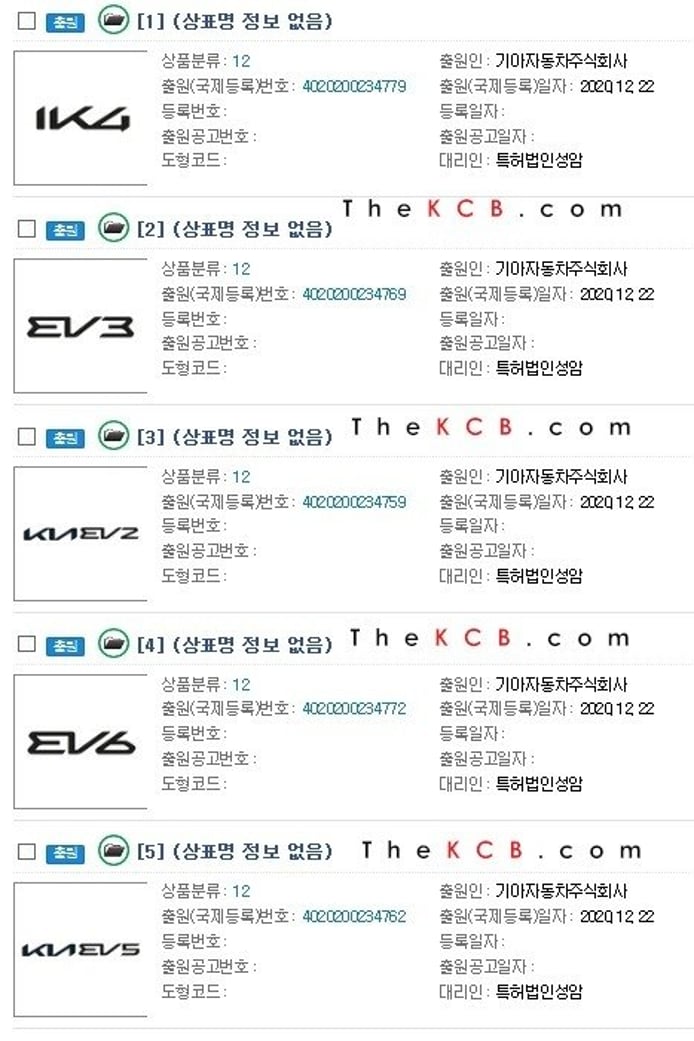Tick the checkbox for result [2]
This screenshot has height=1041, width=694.
tap(27, 229)
